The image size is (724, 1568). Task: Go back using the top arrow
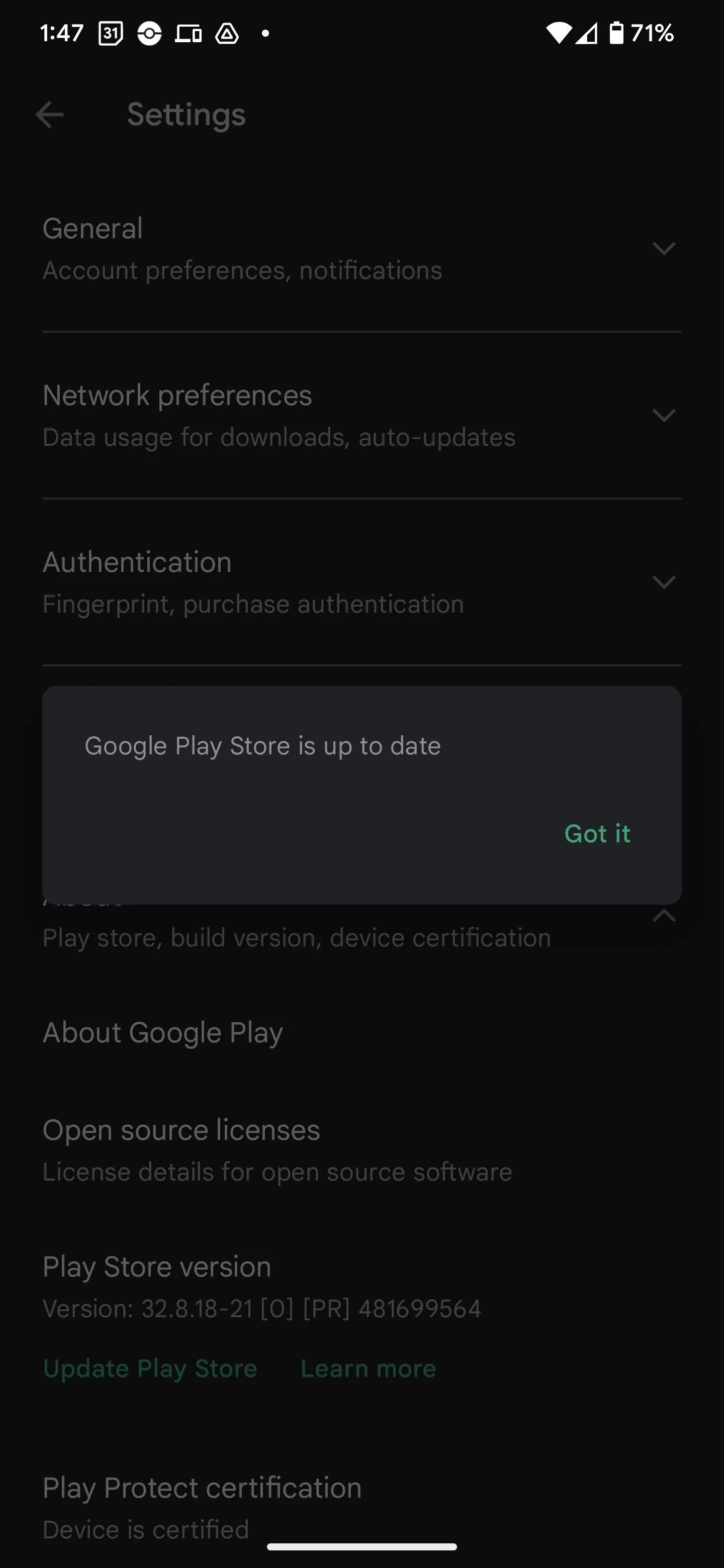[50, 115]
